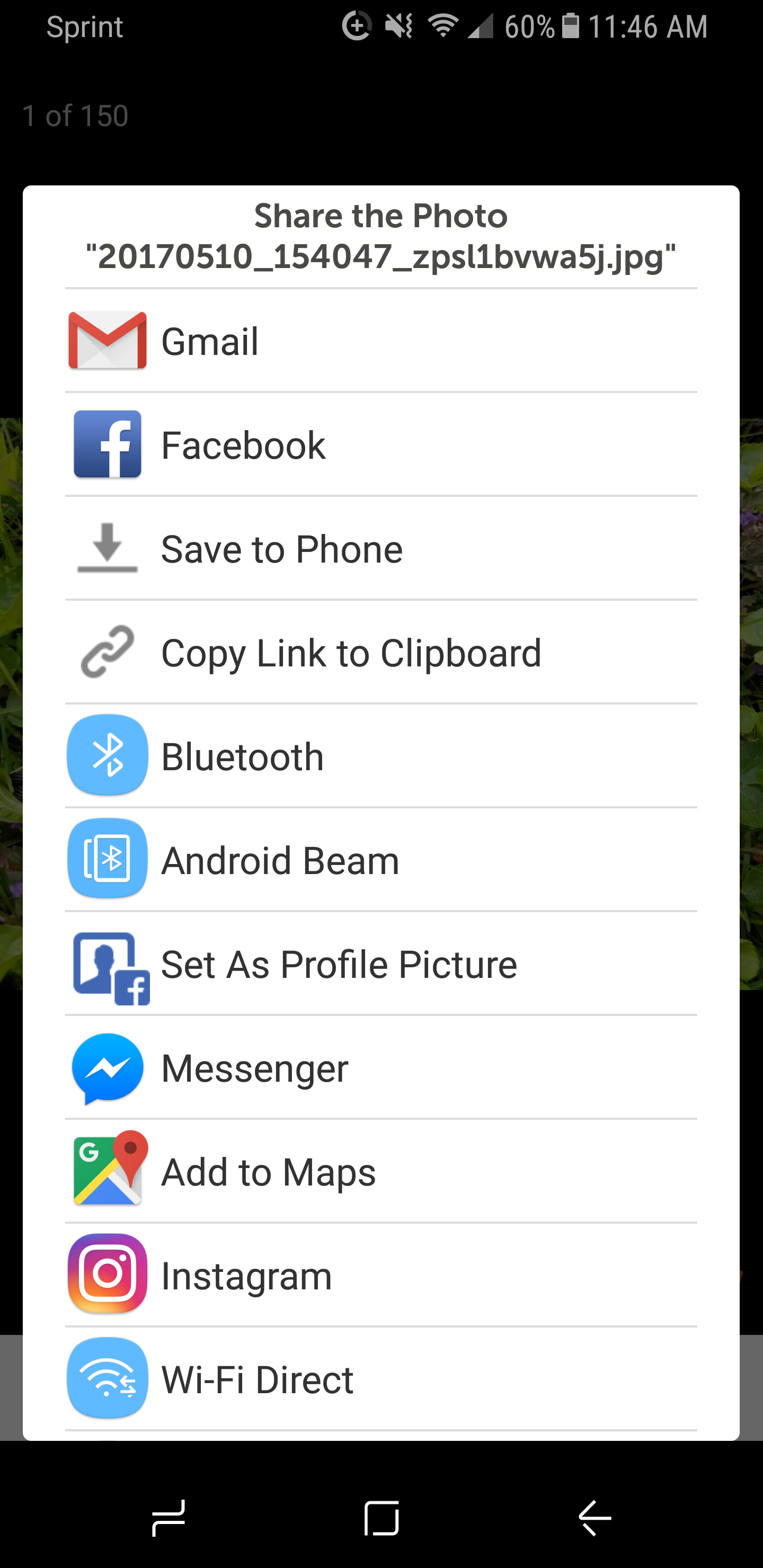Share the photo via Gmail
The width and height of the screenshot is (763, 1568).
click(380, 341)
